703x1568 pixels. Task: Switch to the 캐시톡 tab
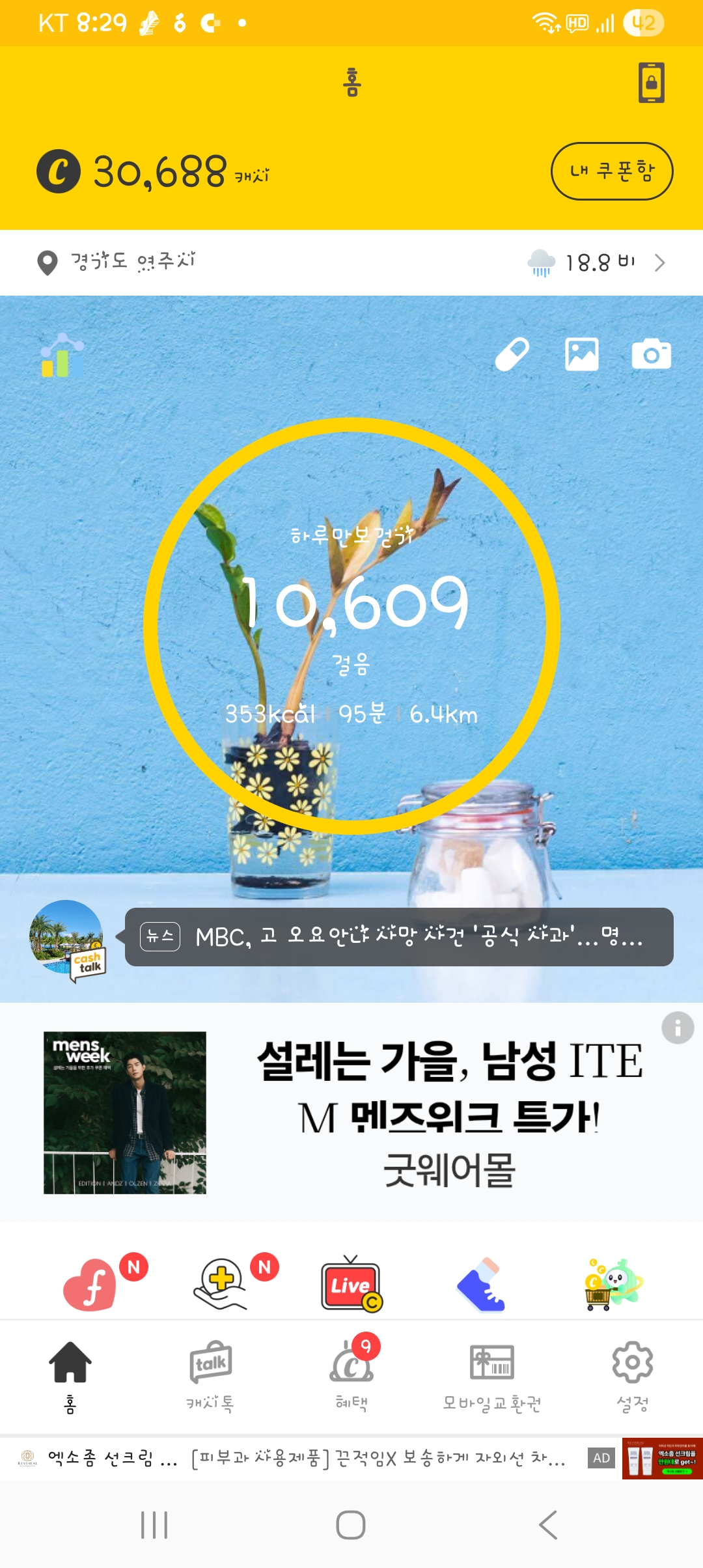pyautogui.click(x=210, y=1374)
